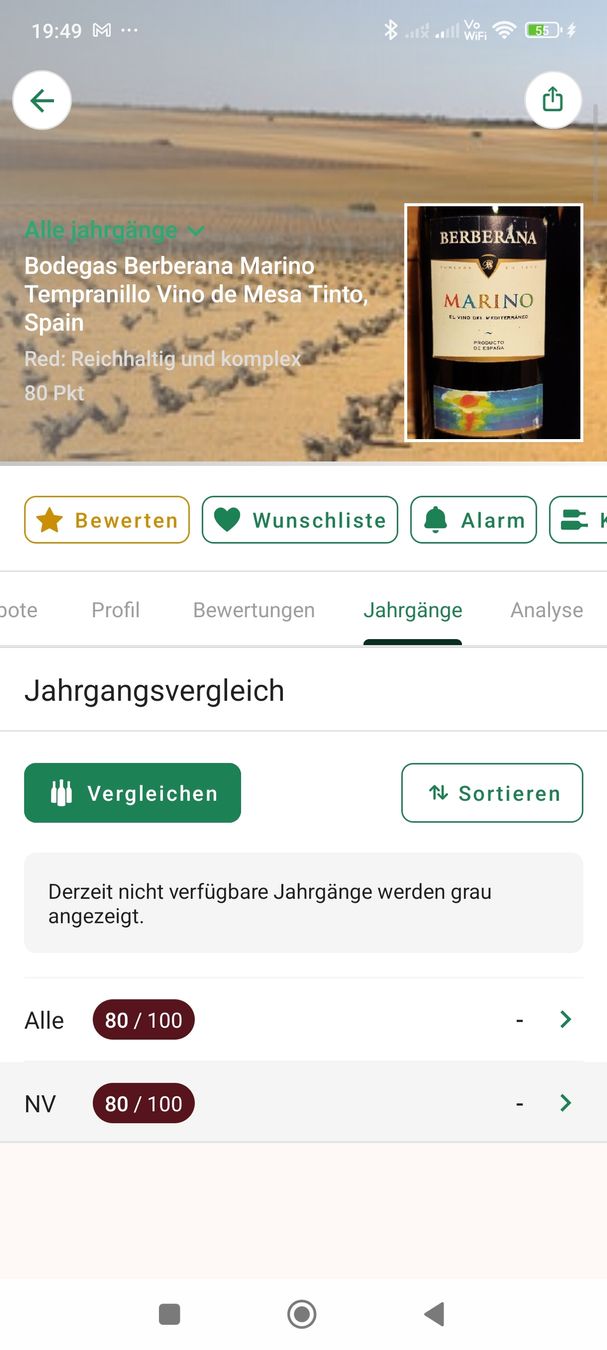The image size is (607, 1350).
Task: Switch to the Bewertungen tab
Action: (x=254, y=610)
